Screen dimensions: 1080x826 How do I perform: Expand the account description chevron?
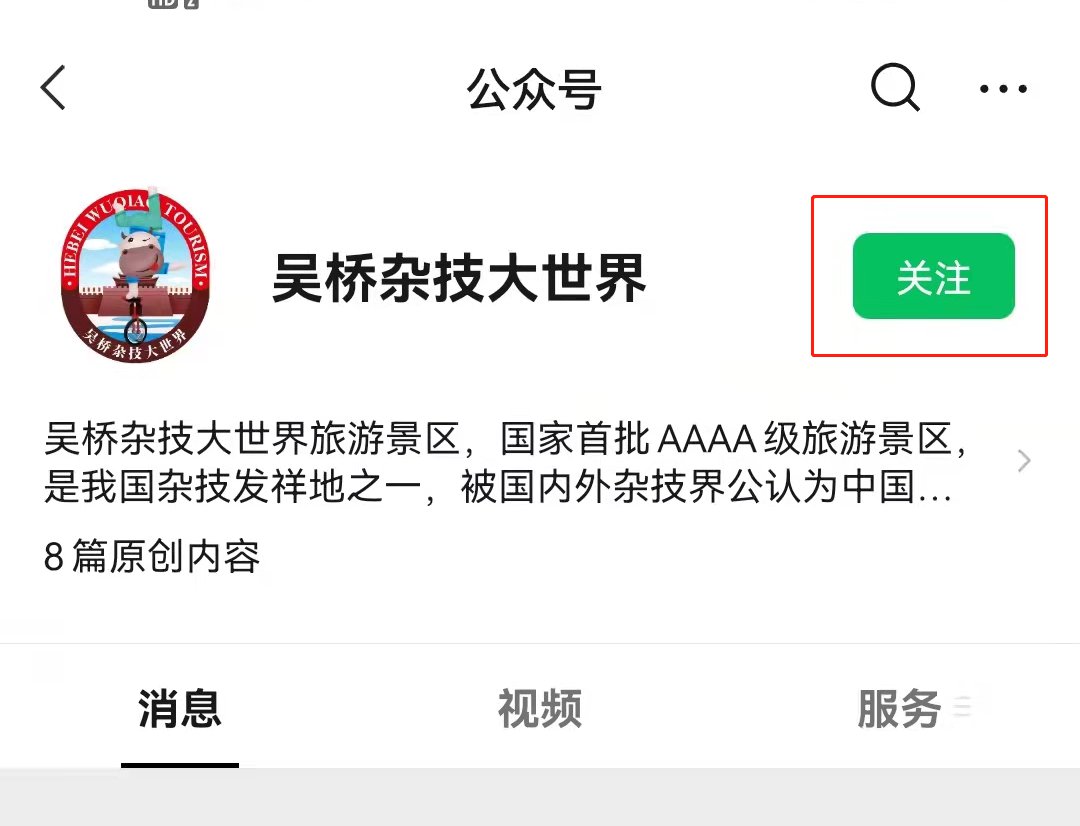(1023, 461)
